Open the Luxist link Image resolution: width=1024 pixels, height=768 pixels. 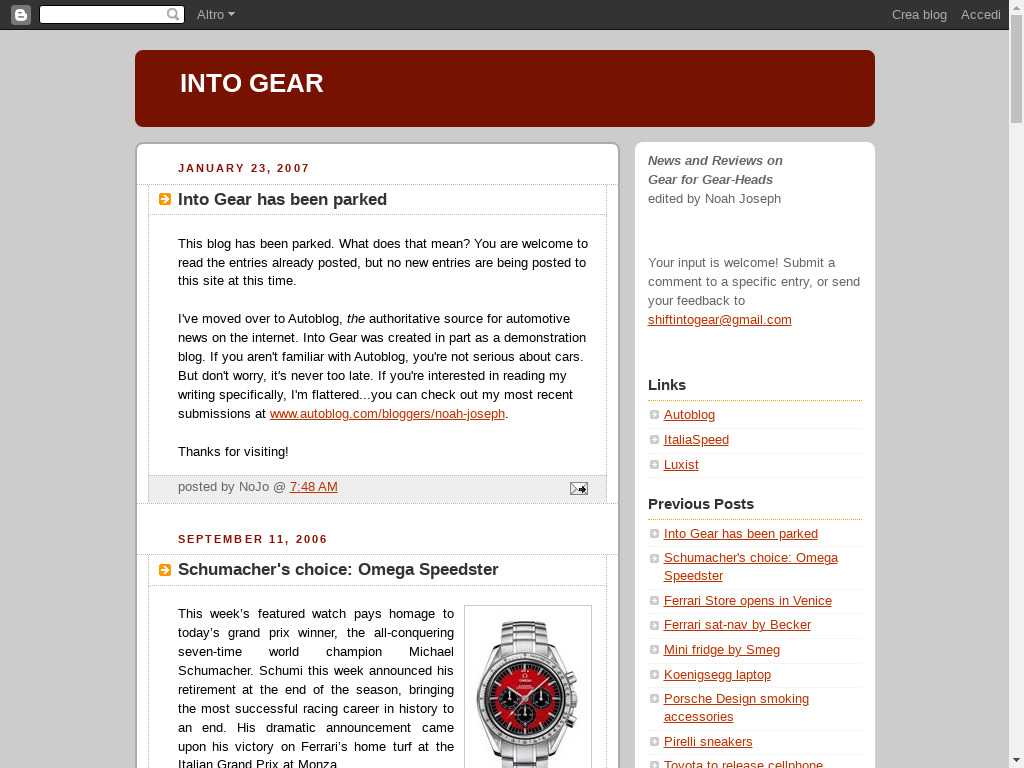[x=681, y=464]
